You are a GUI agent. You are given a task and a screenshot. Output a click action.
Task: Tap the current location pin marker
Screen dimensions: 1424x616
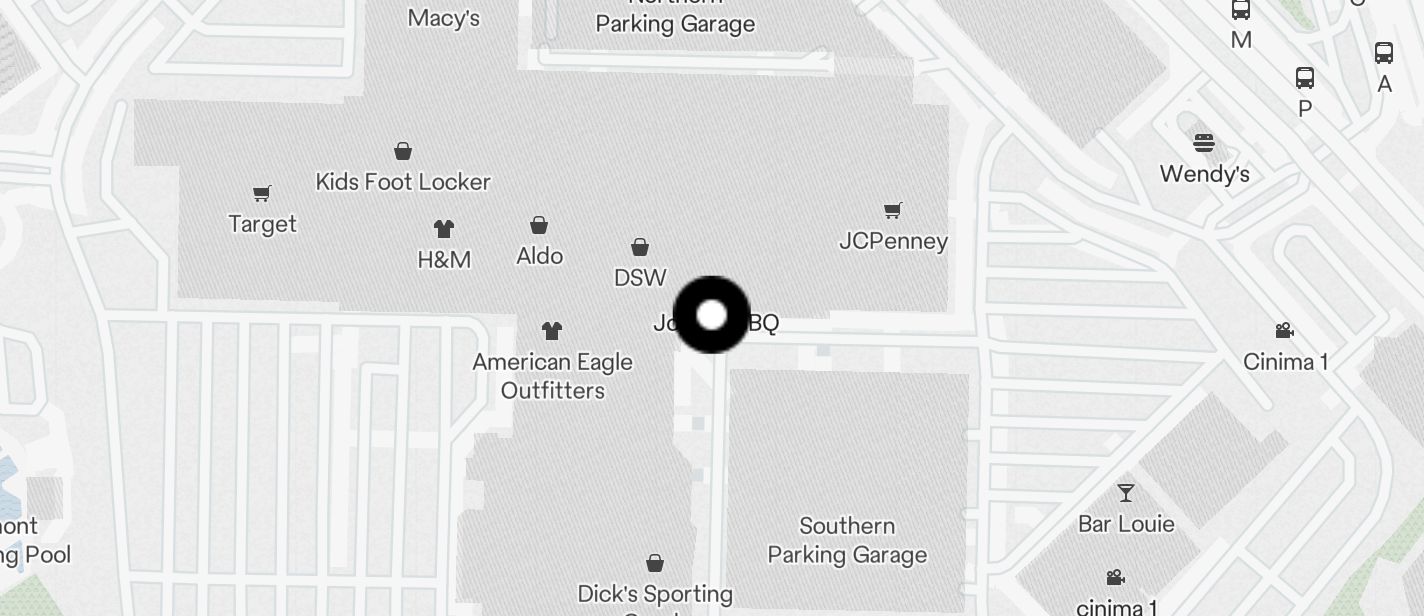pos(711,315)
